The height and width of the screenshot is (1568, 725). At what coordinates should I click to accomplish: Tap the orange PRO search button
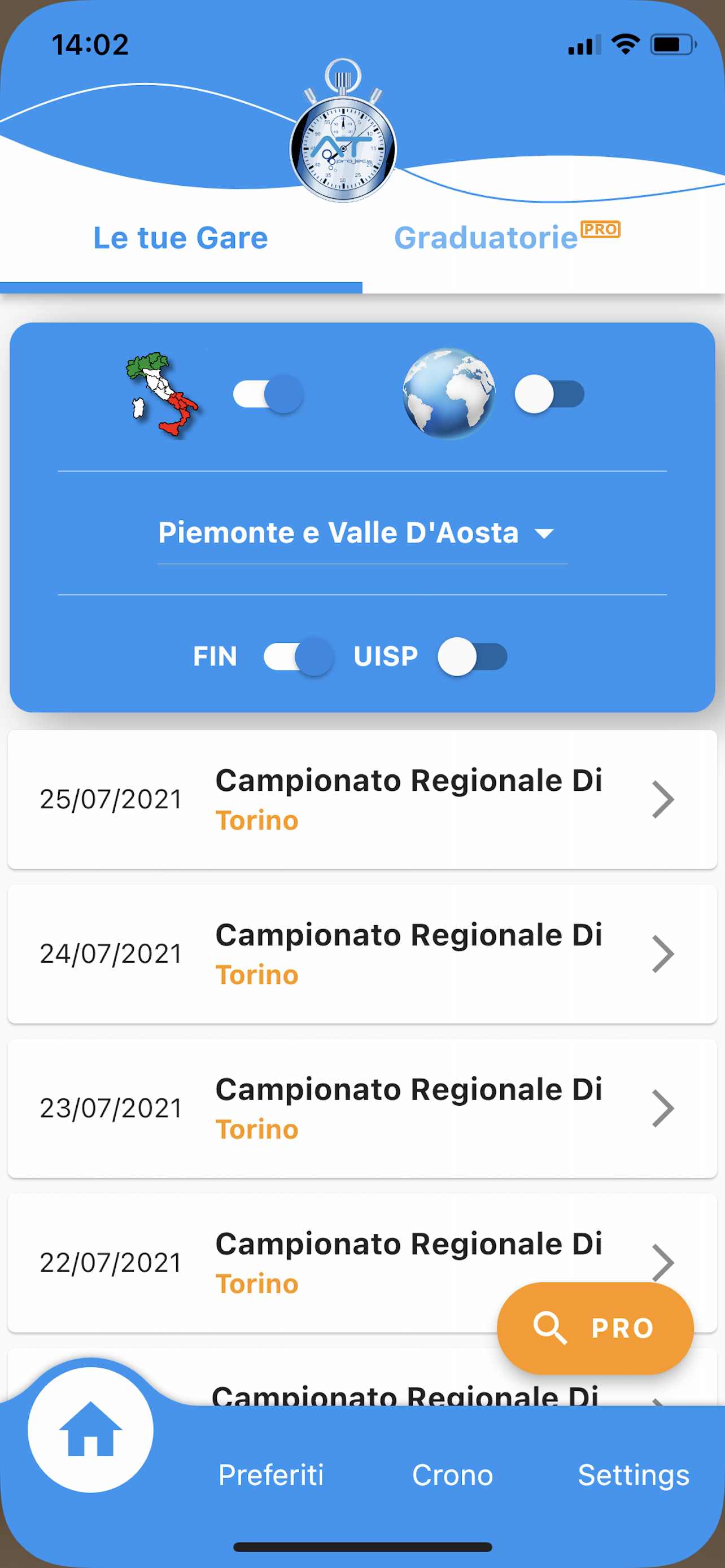tap(595, 1328)
